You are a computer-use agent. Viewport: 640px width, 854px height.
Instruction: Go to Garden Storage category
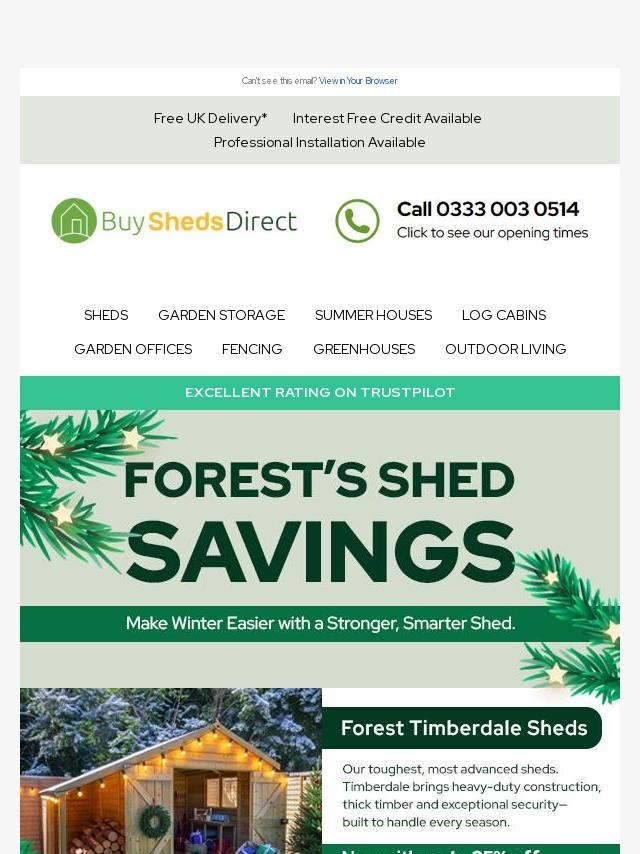click(221, 315)
